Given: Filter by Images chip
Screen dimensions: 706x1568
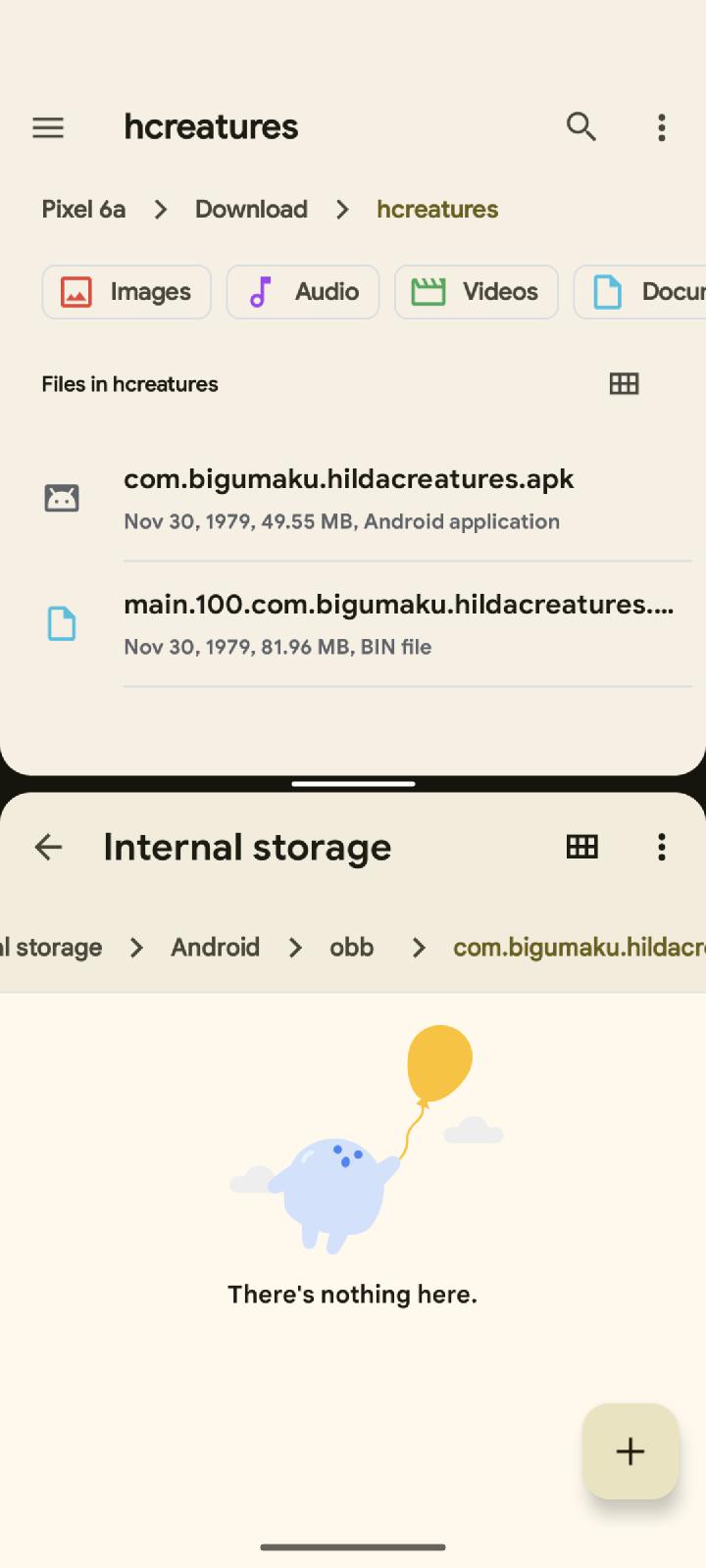Looking at the screenshot, I should pos(126,292).
